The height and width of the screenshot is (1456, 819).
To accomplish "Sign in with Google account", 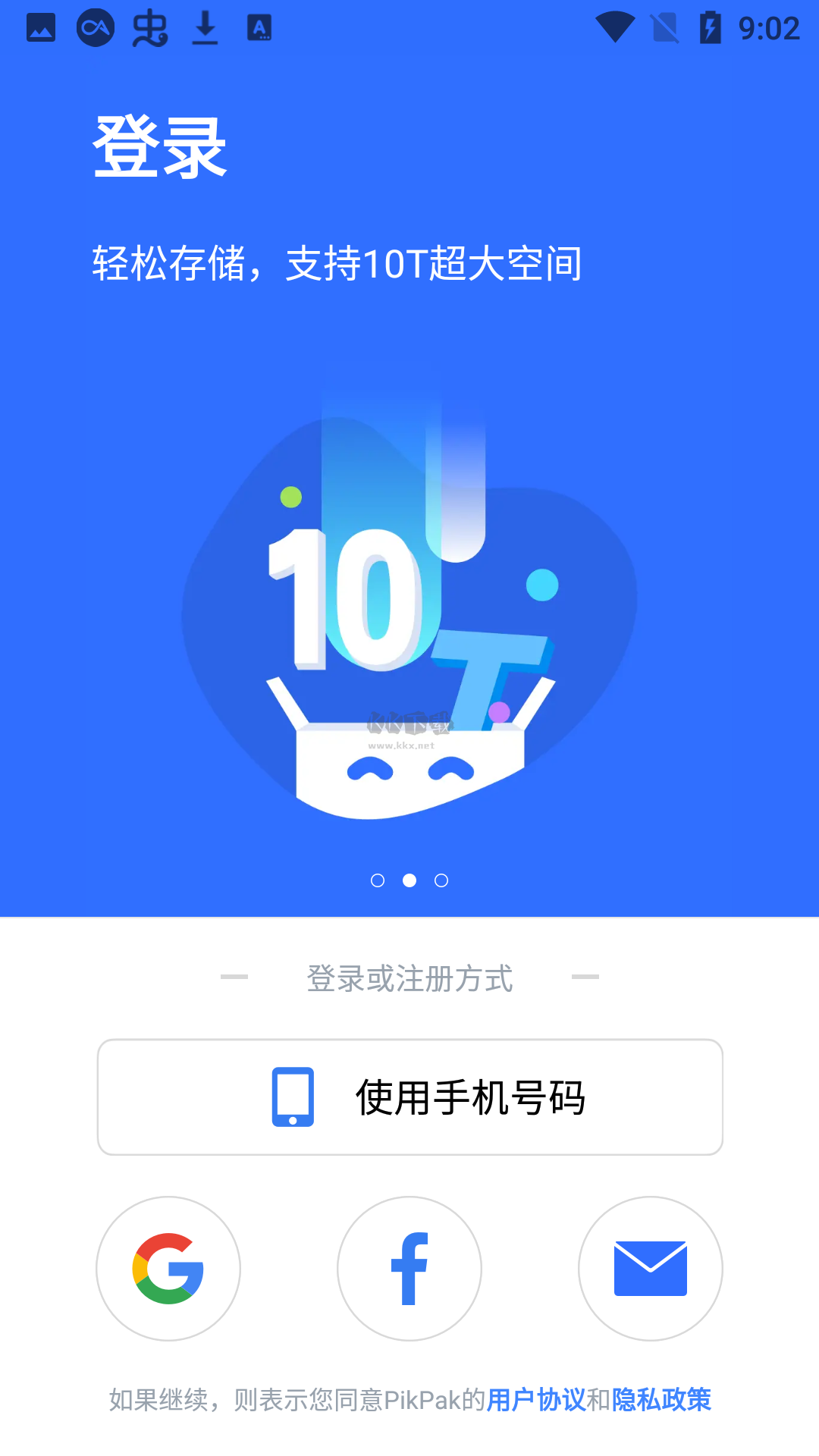I will (168, 1269).
